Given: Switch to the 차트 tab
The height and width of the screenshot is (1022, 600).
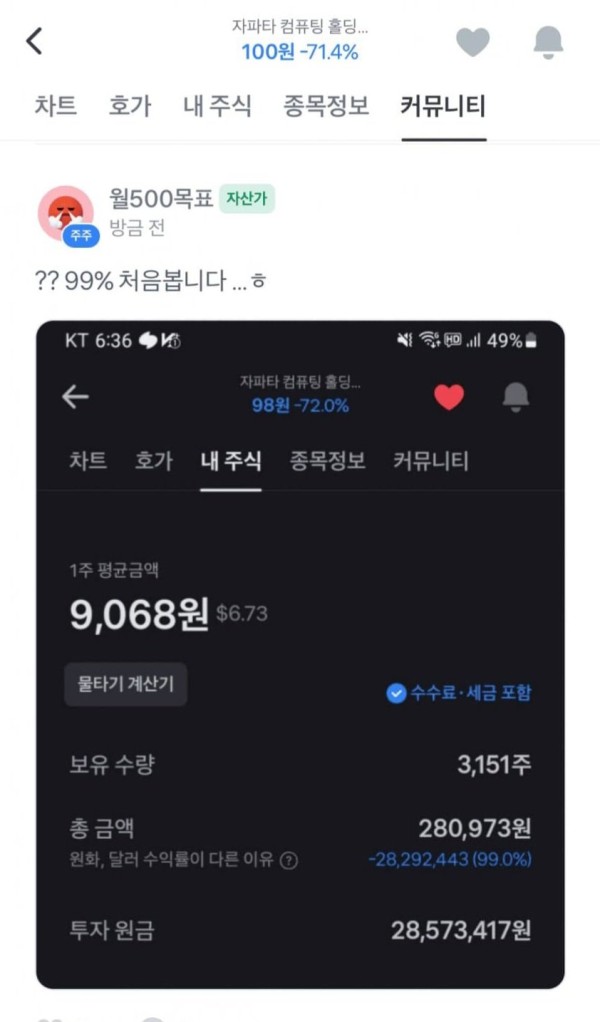Looking at the screenshot, I should pyautogui.click(x=56, y=105).
